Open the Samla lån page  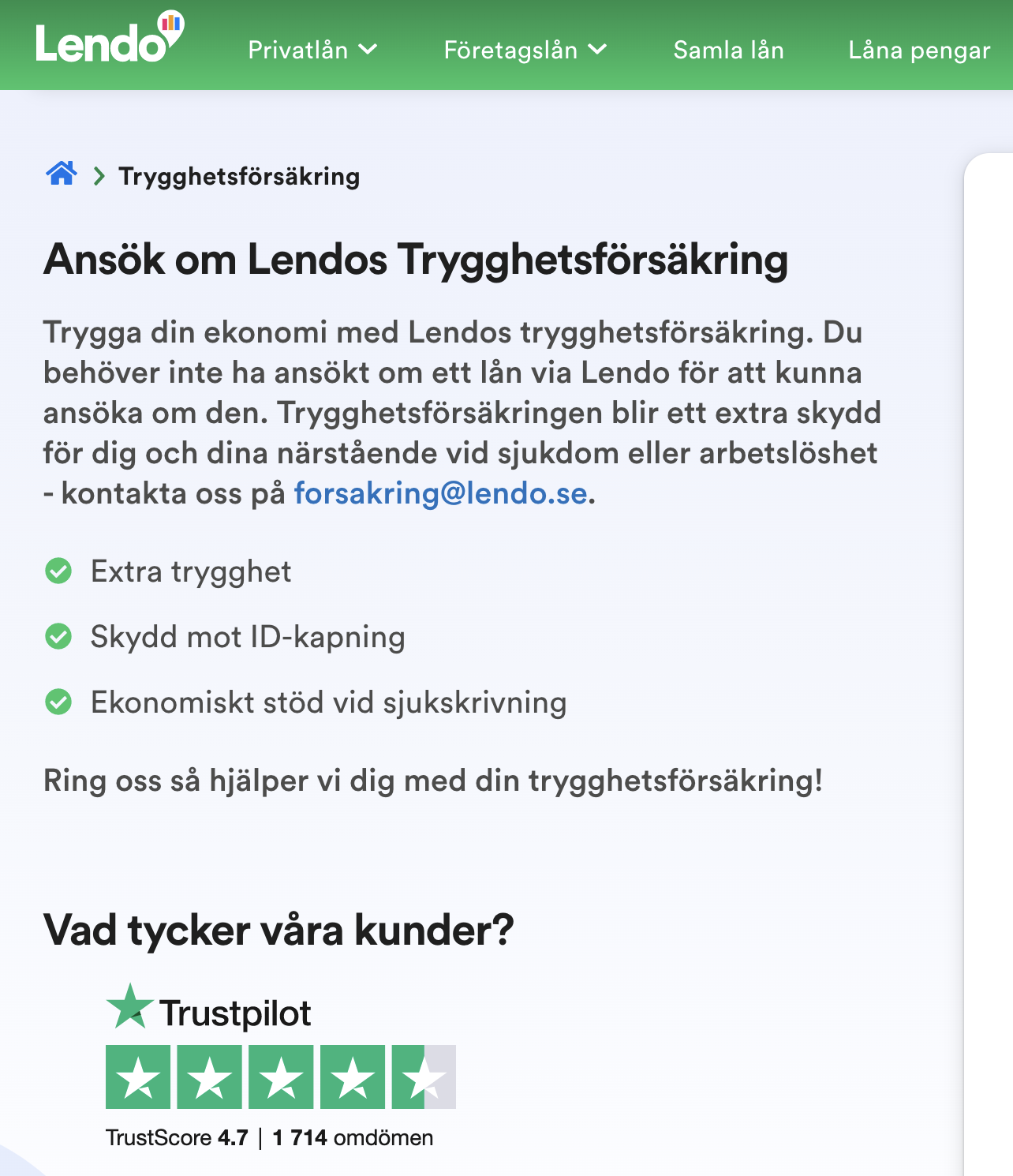point(728,50)
